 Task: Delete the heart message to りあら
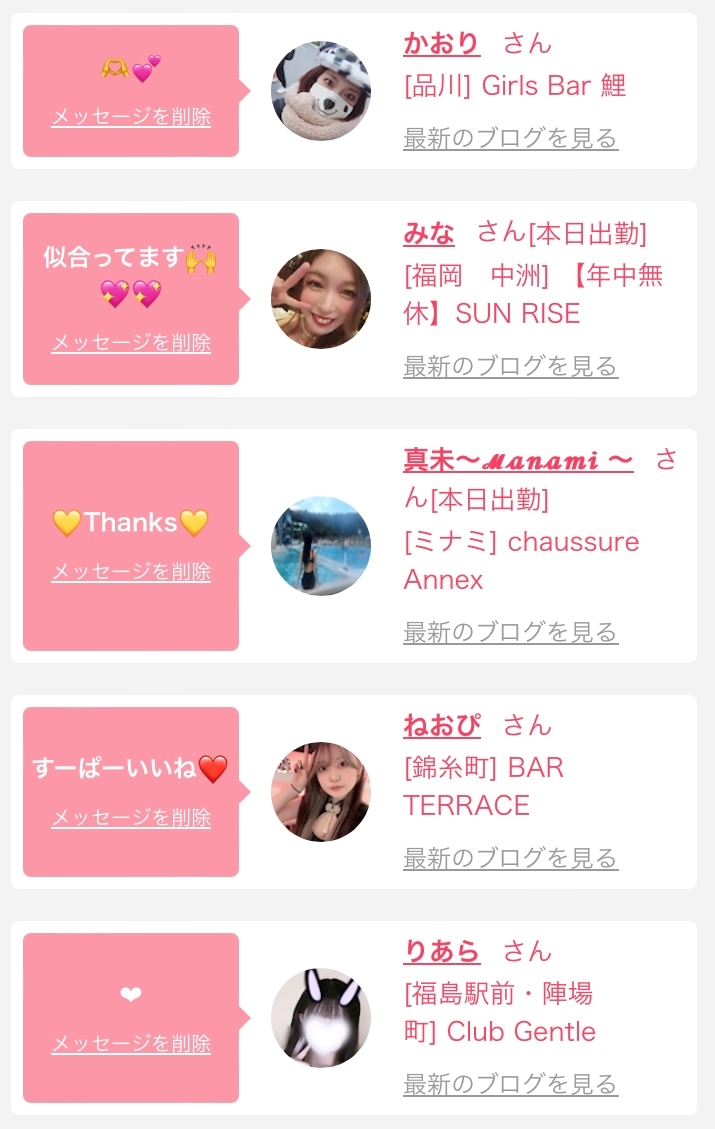point(131,1044)
